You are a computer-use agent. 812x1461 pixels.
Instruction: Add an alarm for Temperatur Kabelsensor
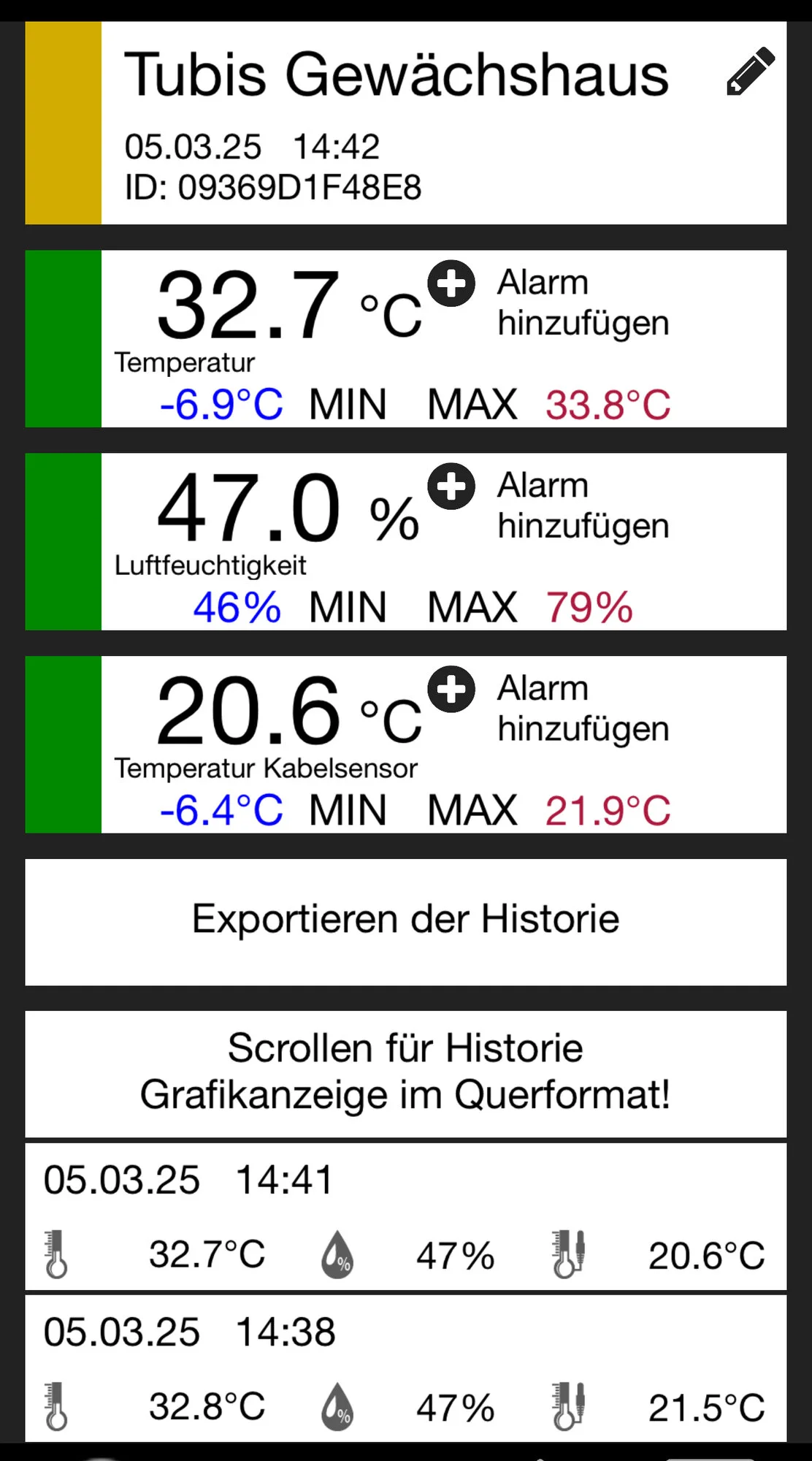(451, 690)
